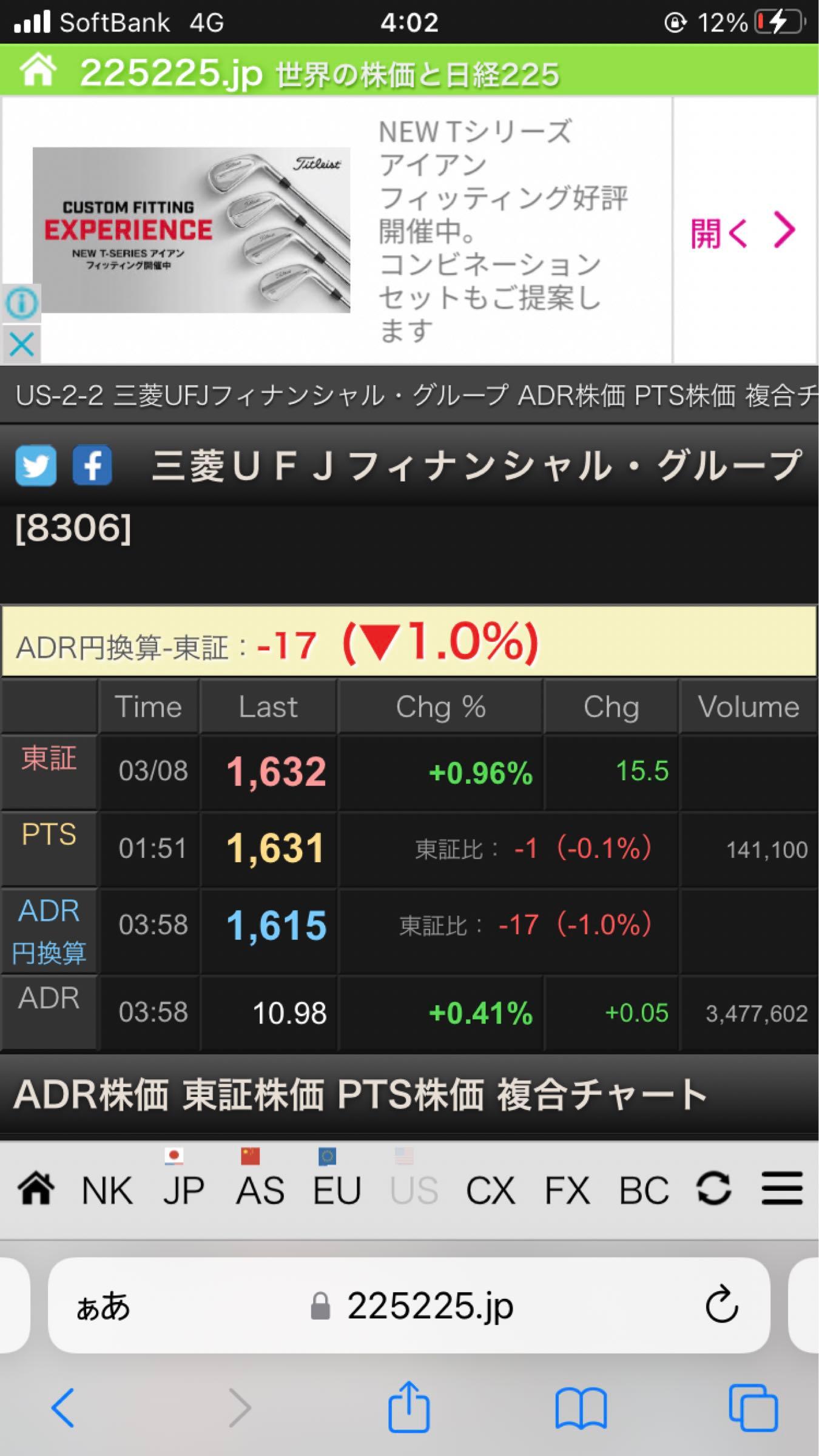
Task: Switch to the NK tab
Action: (108, 1189)
